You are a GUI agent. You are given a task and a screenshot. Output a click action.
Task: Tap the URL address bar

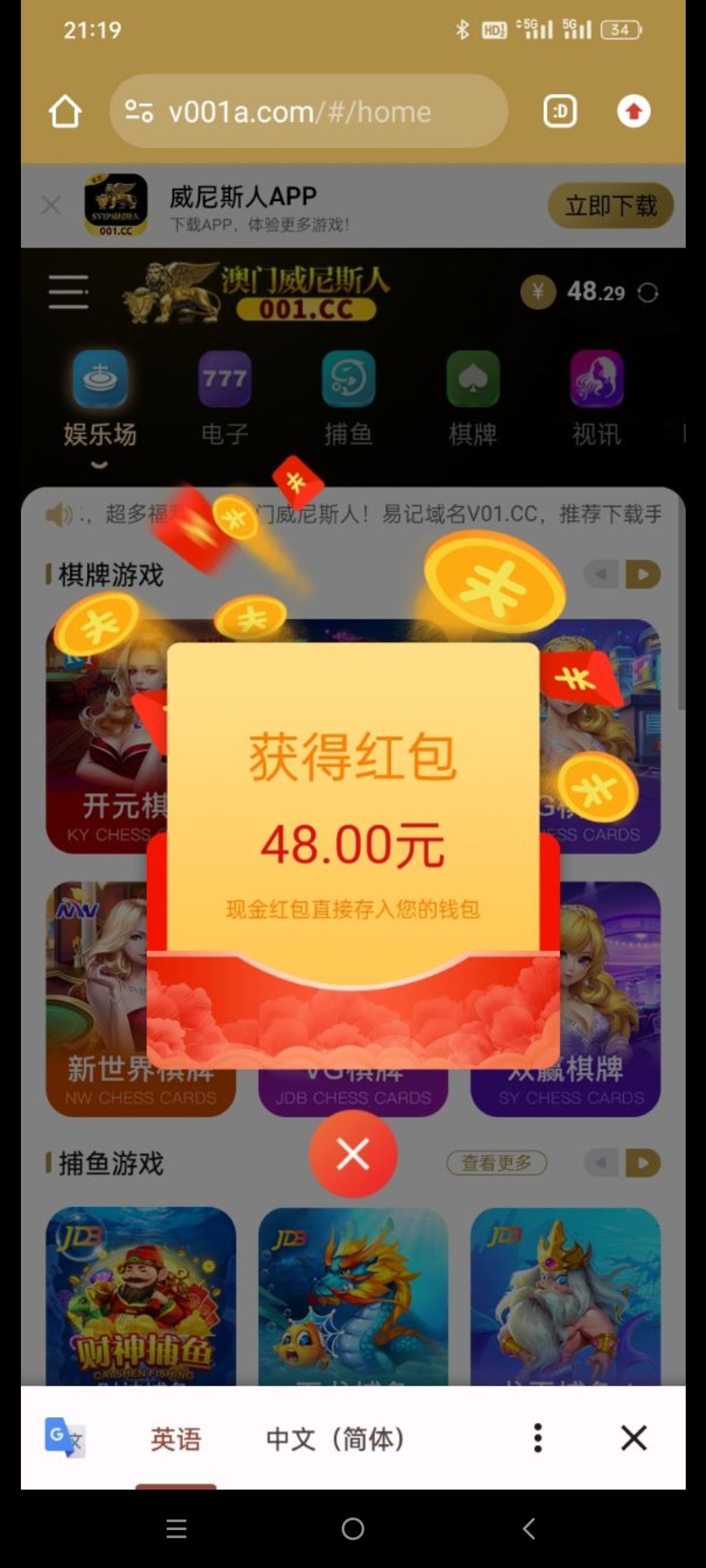click(307, 112)
